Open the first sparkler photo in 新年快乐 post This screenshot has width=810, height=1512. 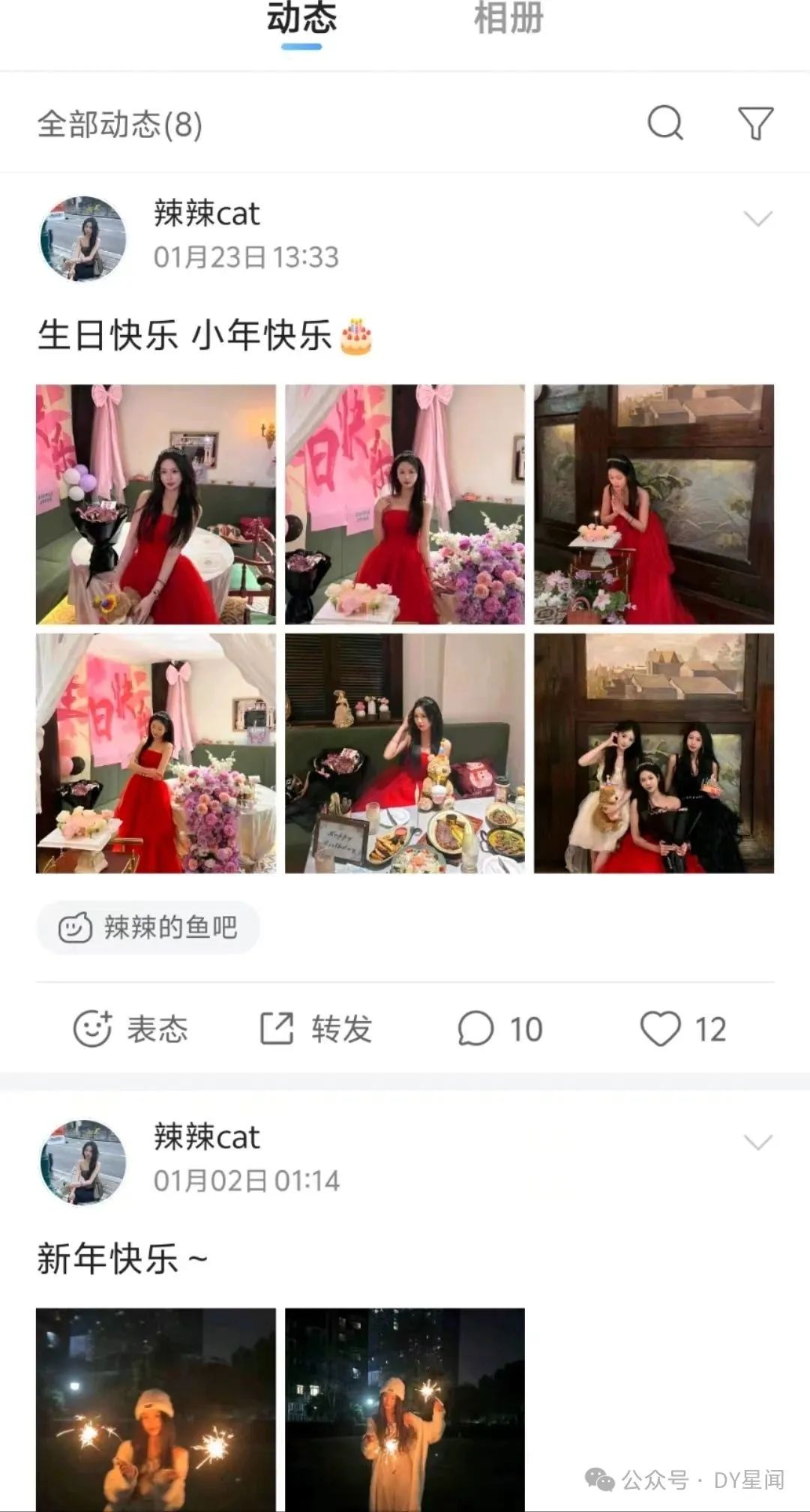156,1409
